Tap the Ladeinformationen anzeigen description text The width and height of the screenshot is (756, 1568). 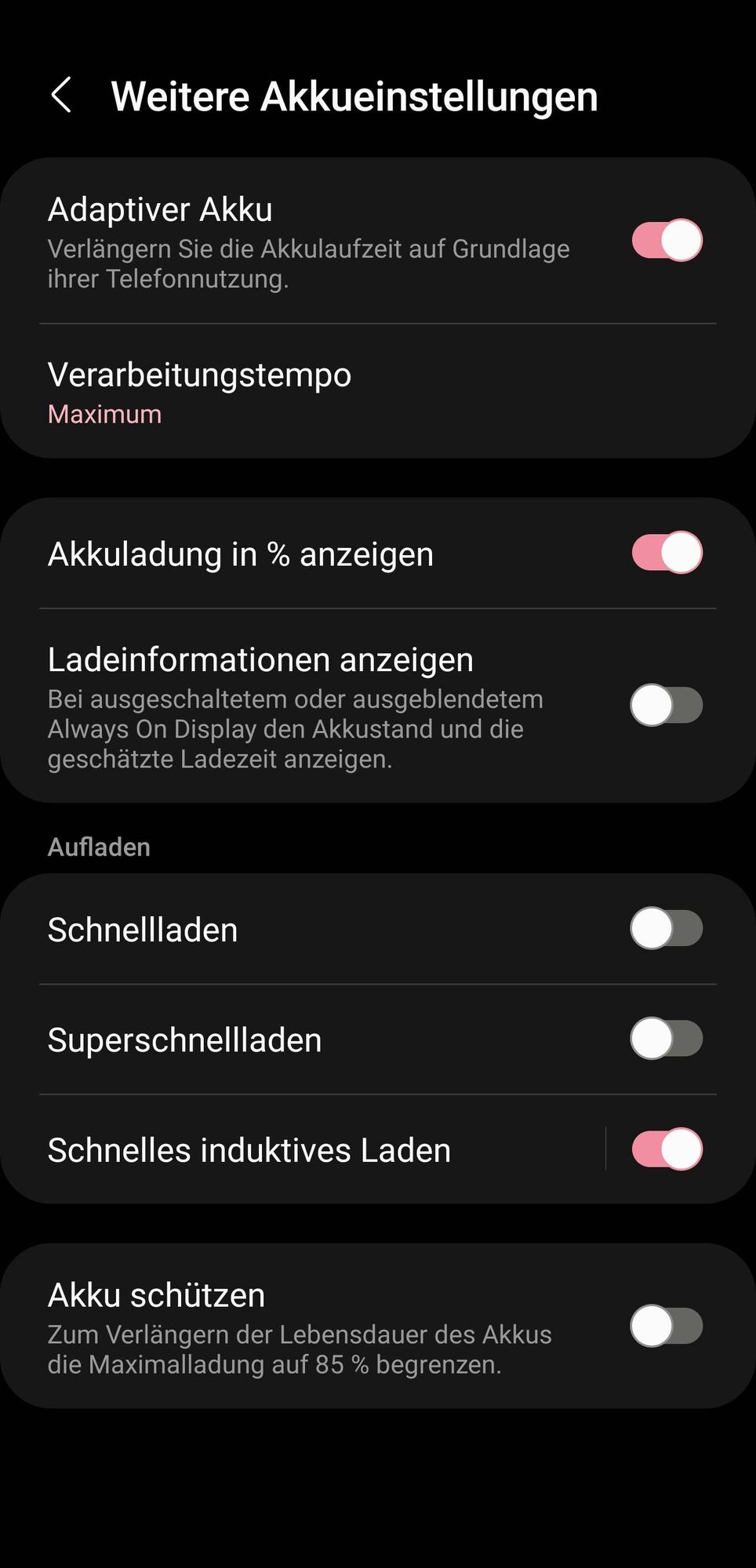pos(296,728)
